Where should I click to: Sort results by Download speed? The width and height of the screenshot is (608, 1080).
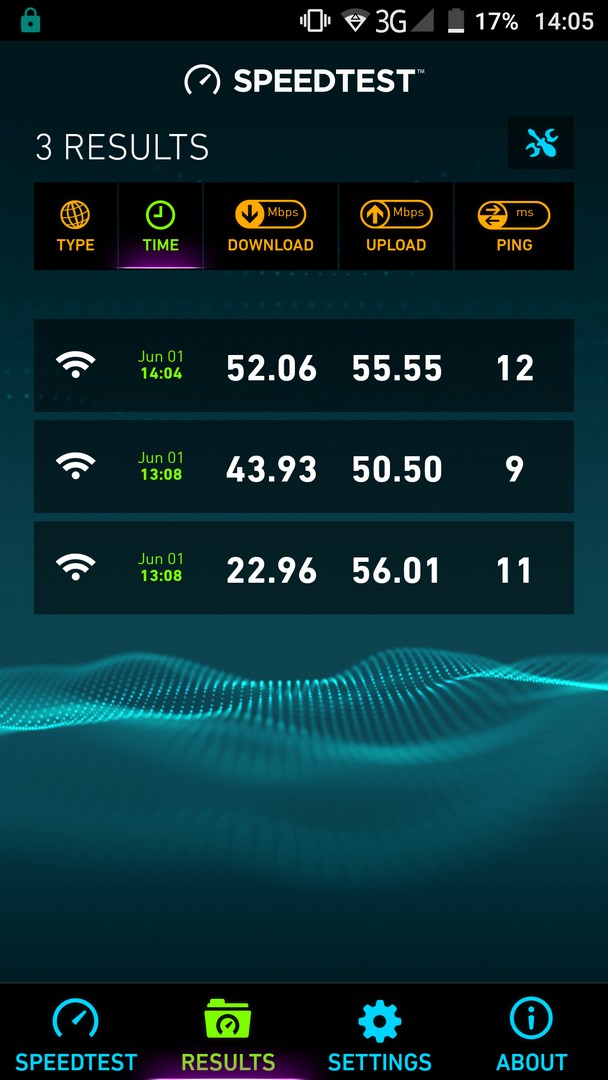coord(271,226)
